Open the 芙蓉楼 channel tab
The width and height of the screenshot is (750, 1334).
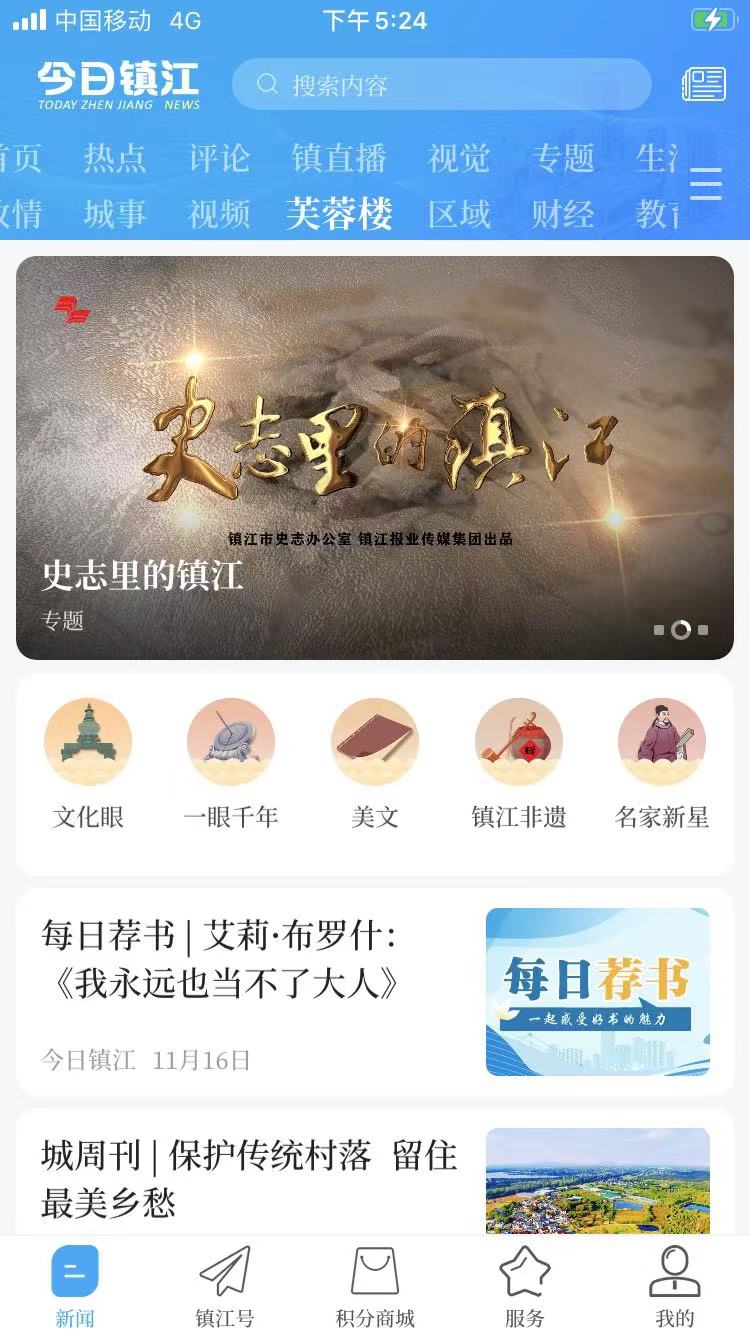pos(340,214)
